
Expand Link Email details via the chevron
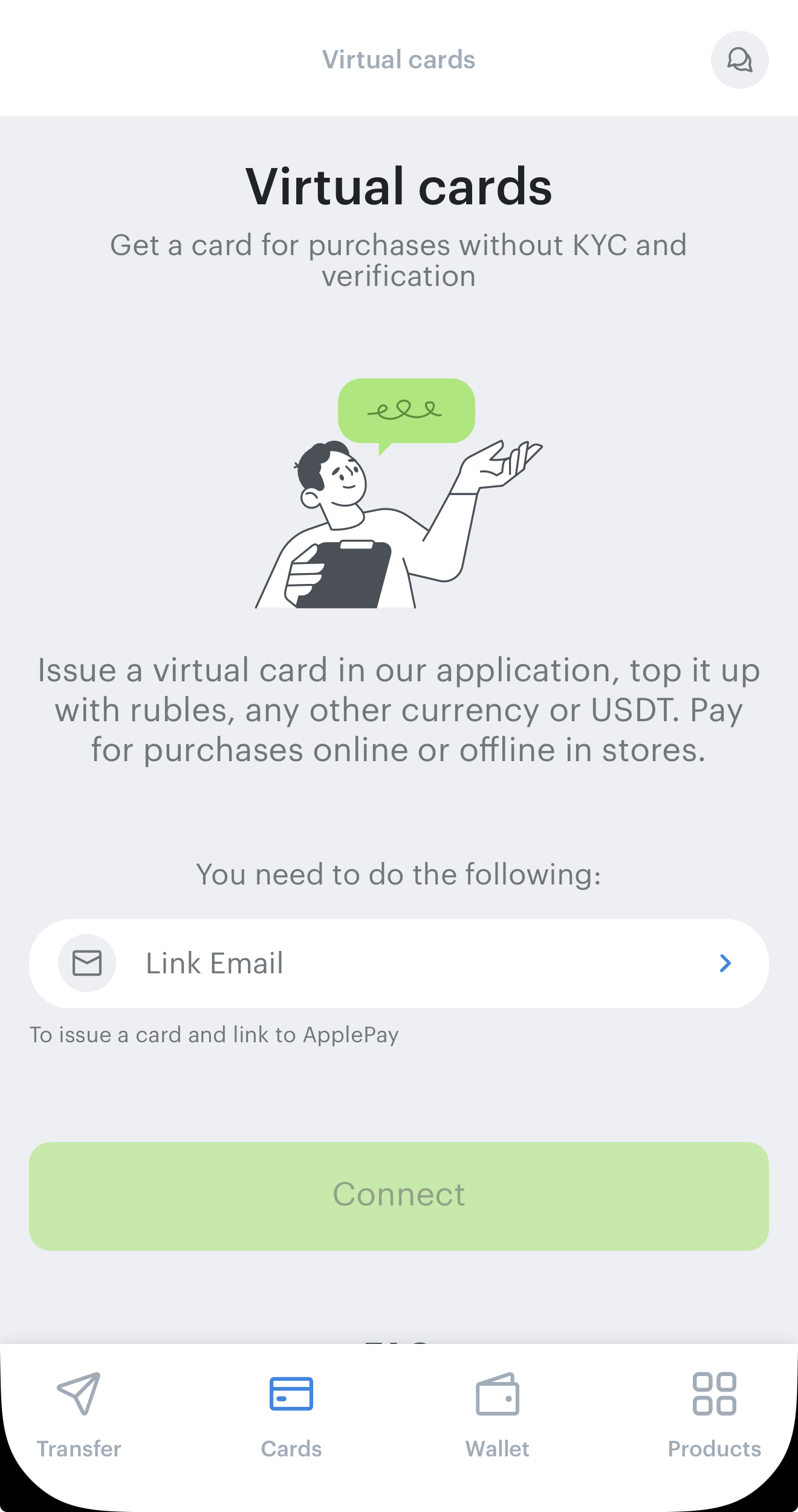pyautogui.click(x=725, y=964)
